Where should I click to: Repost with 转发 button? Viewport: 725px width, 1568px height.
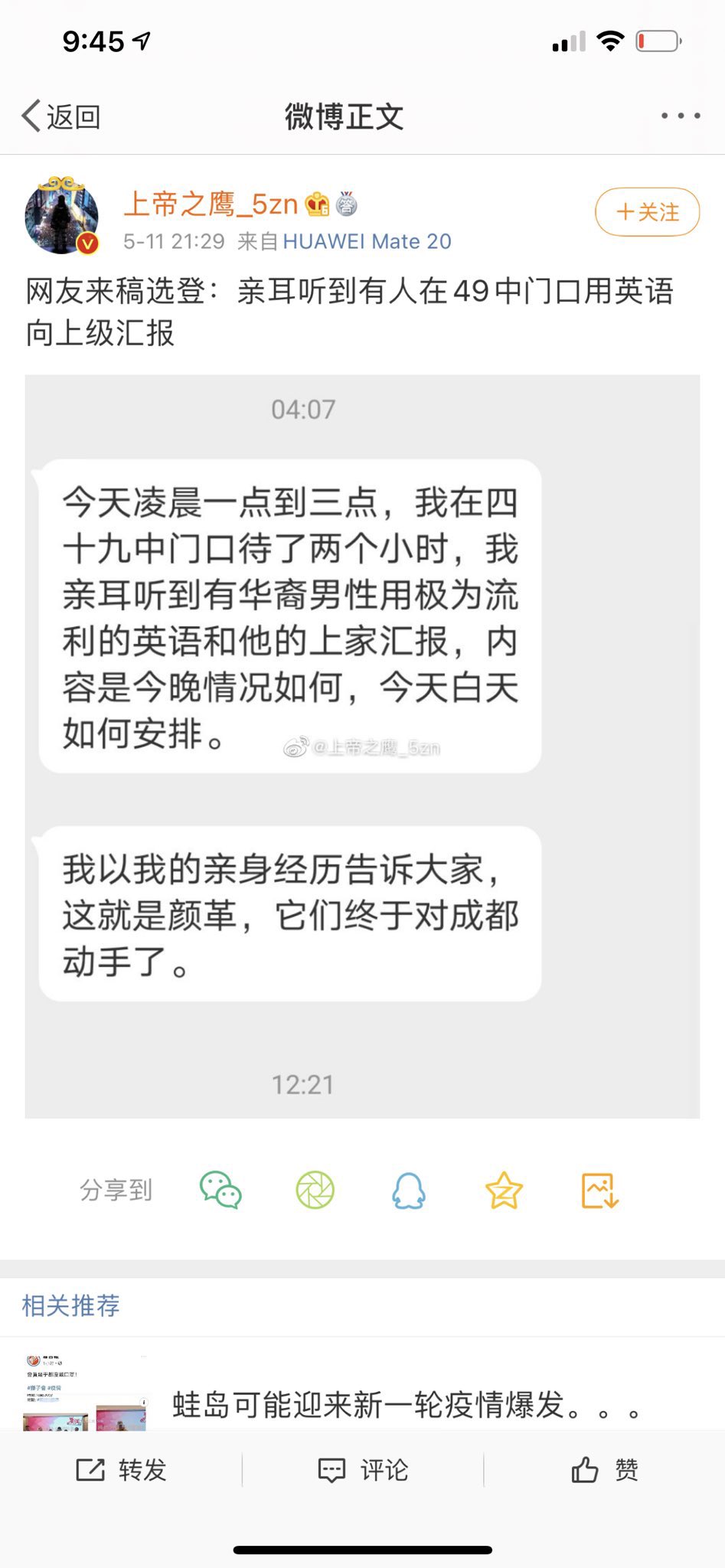121,1469
